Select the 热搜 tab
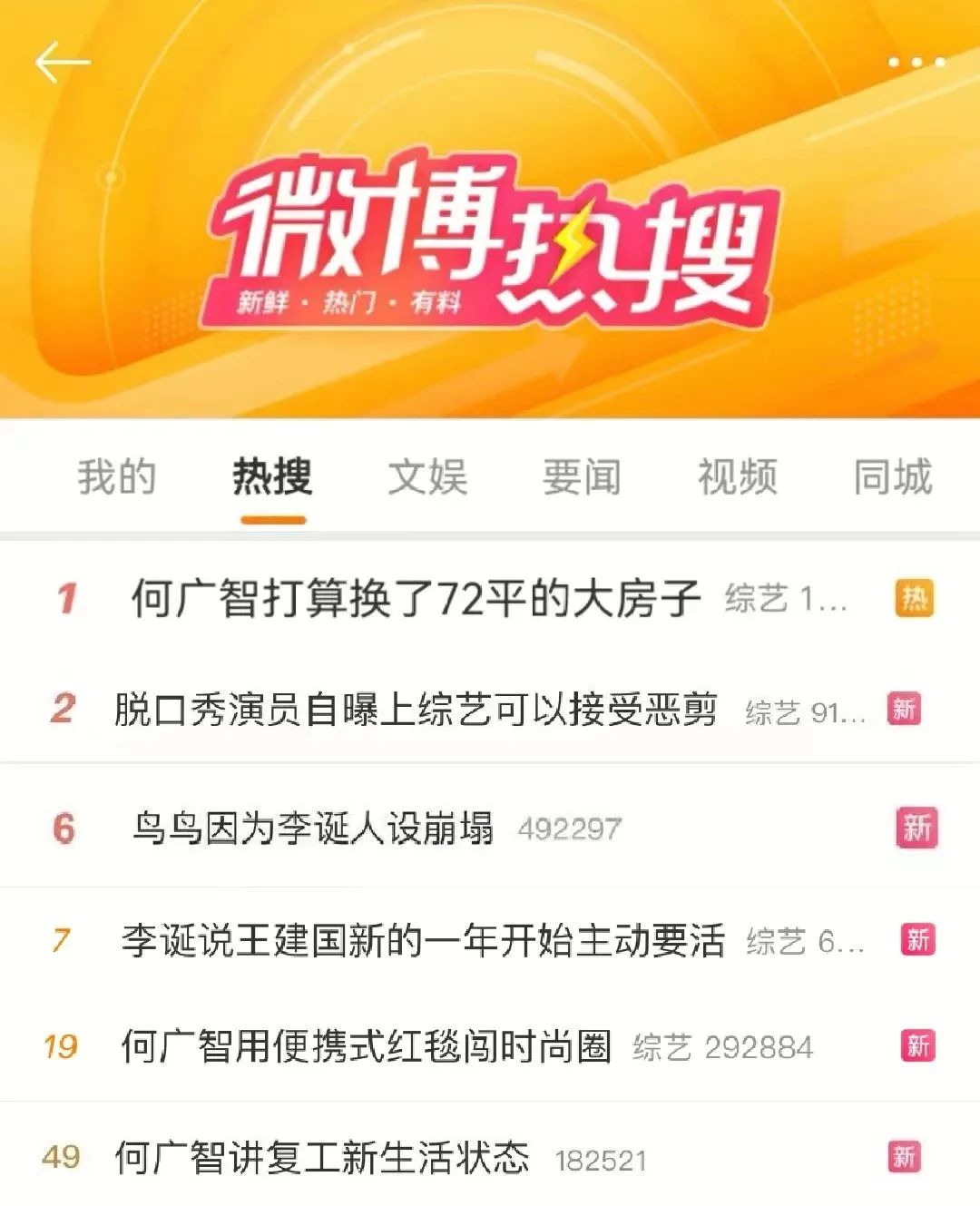980x1206 pixels. (x=272, y=476)
